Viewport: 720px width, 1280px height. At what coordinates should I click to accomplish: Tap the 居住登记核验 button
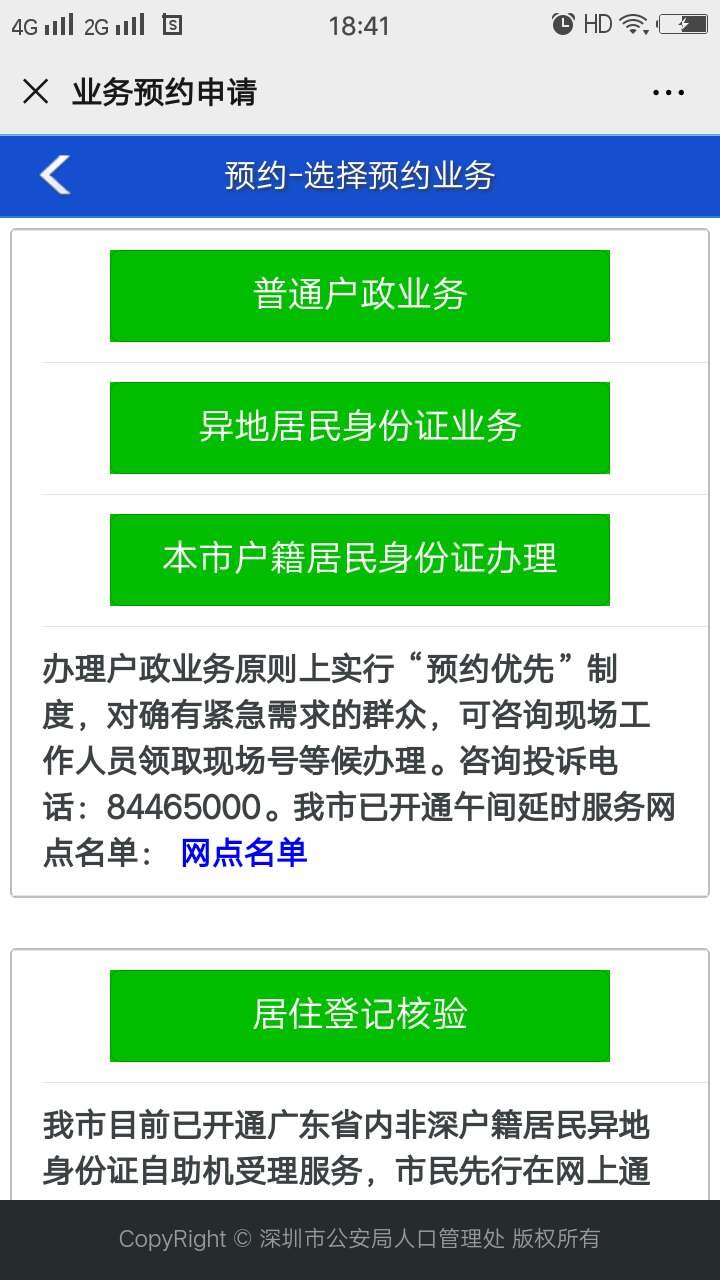point(359,1015)
